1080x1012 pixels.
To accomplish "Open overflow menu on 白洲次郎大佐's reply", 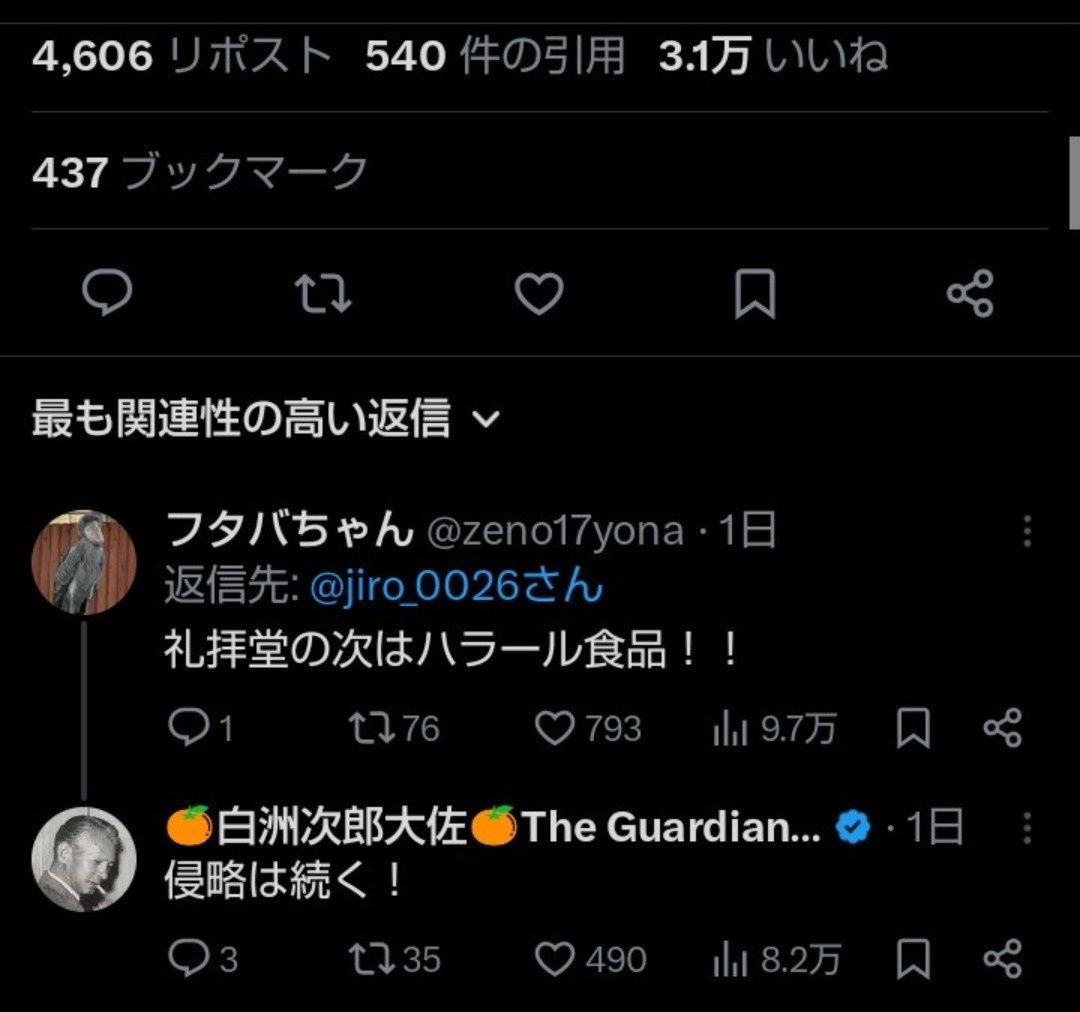I will tap(1026, 828).
